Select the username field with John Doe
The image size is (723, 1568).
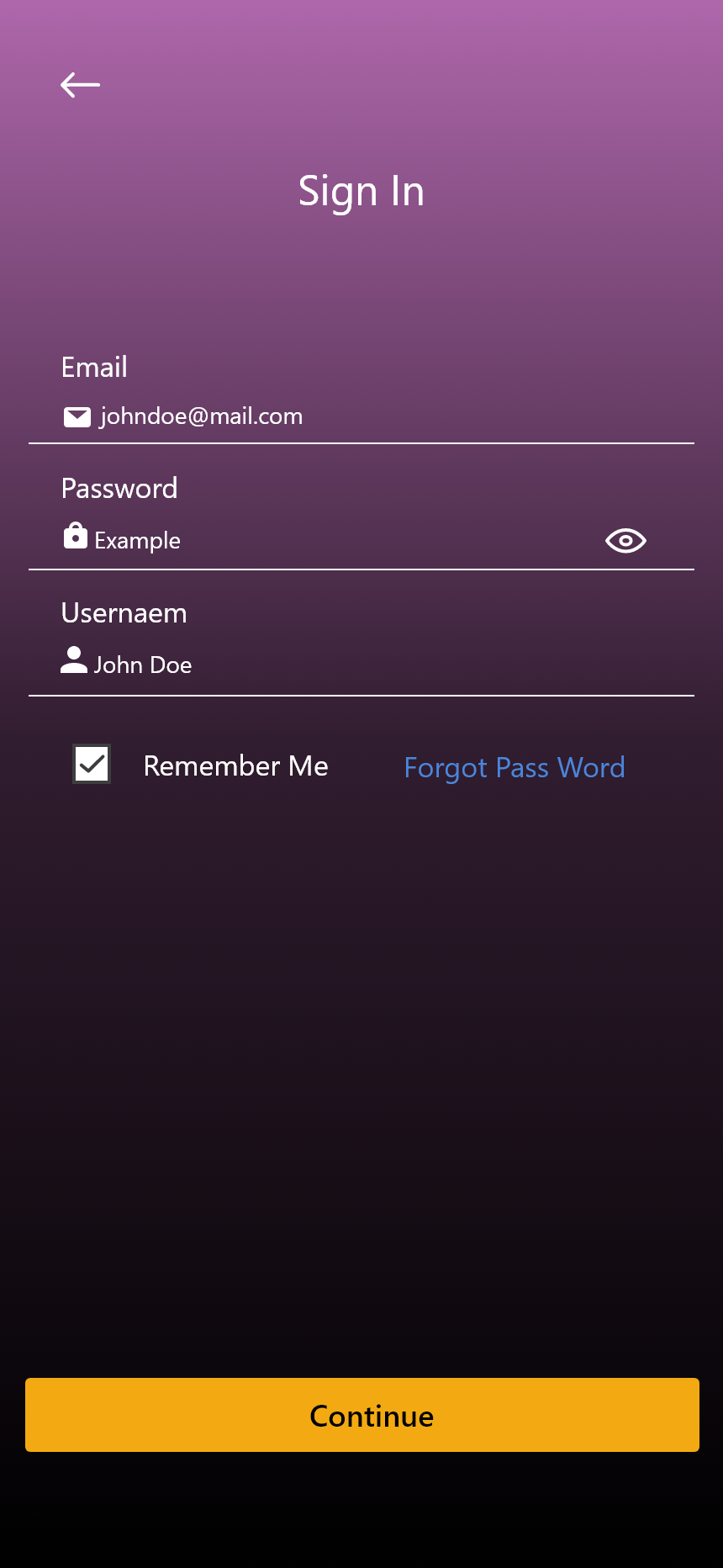[336, 665]
